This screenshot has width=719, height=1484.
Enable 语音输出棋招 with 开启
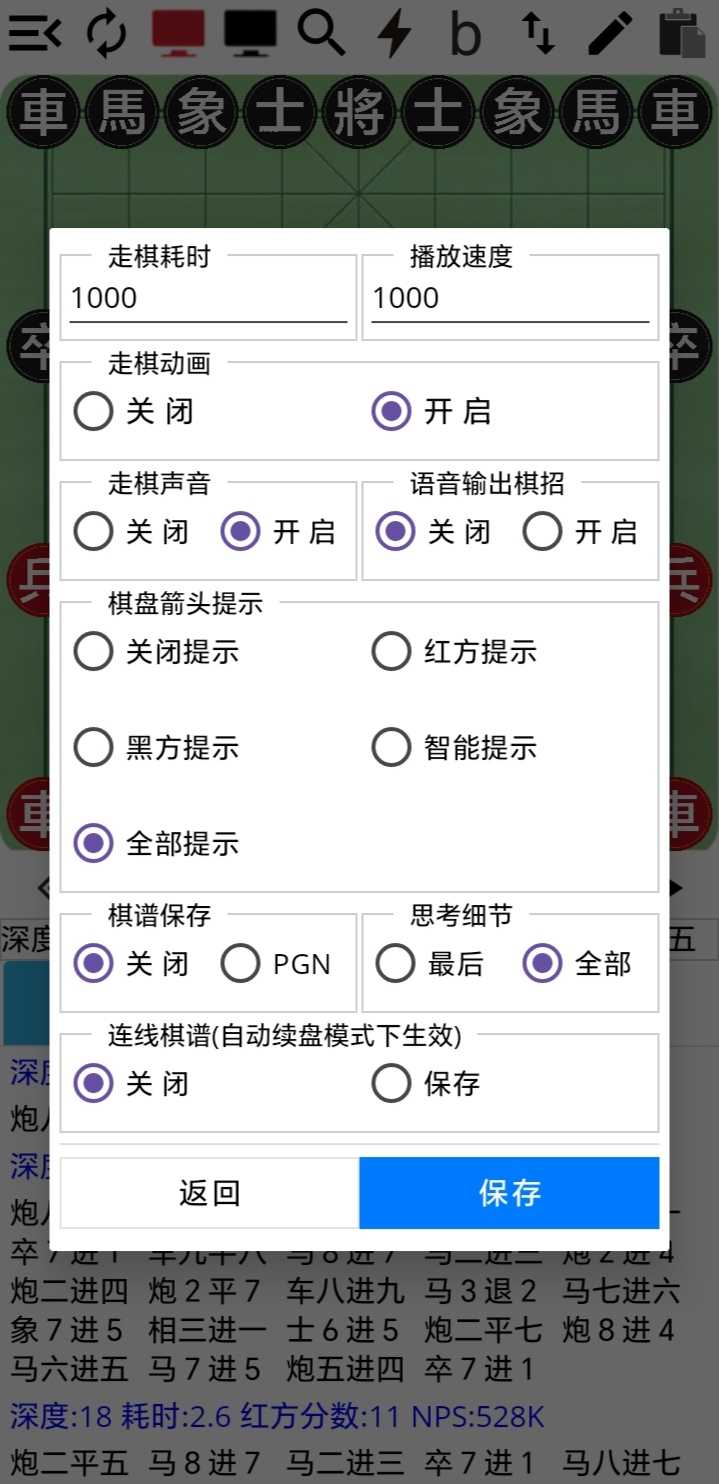580,532
